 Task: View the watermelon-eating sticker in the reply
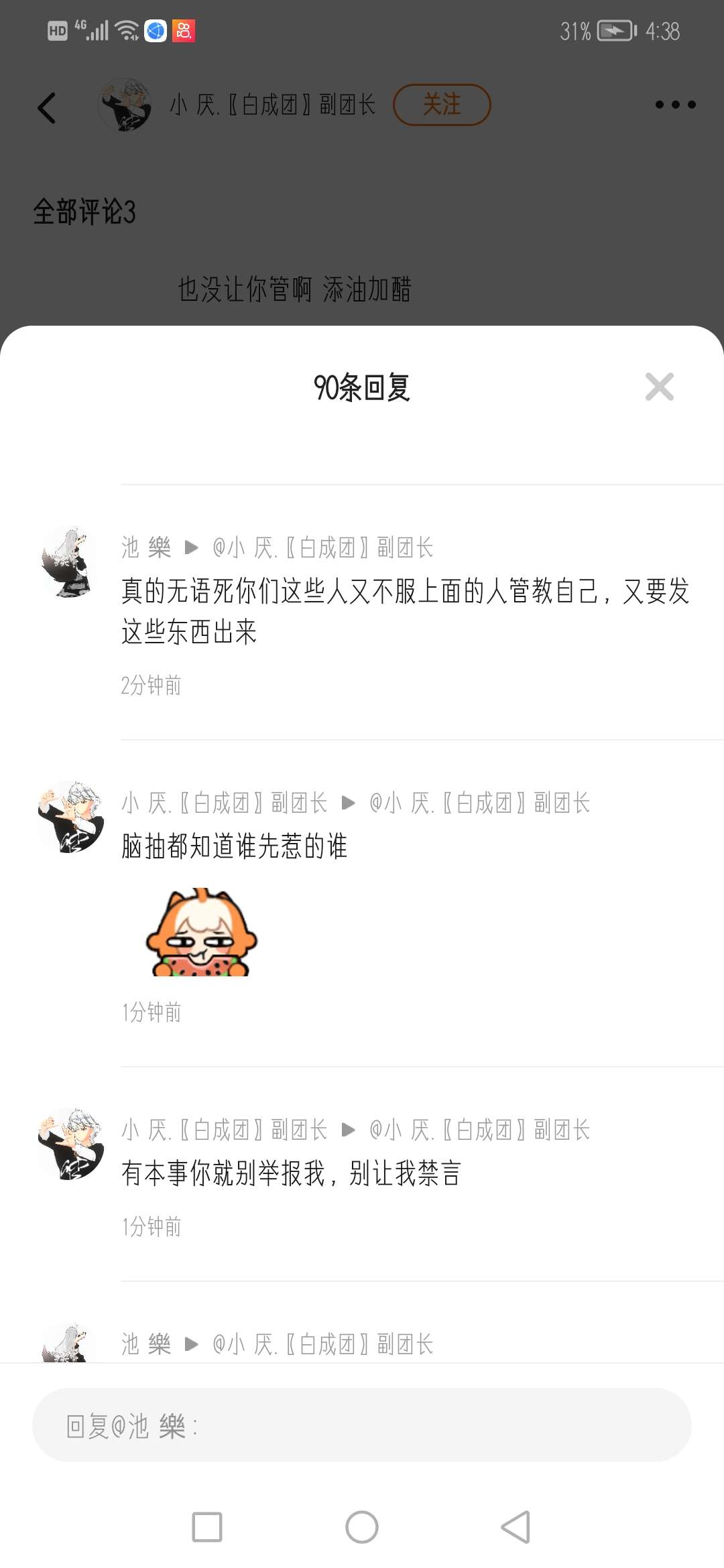pyautogui.click(x=201, y=931)
